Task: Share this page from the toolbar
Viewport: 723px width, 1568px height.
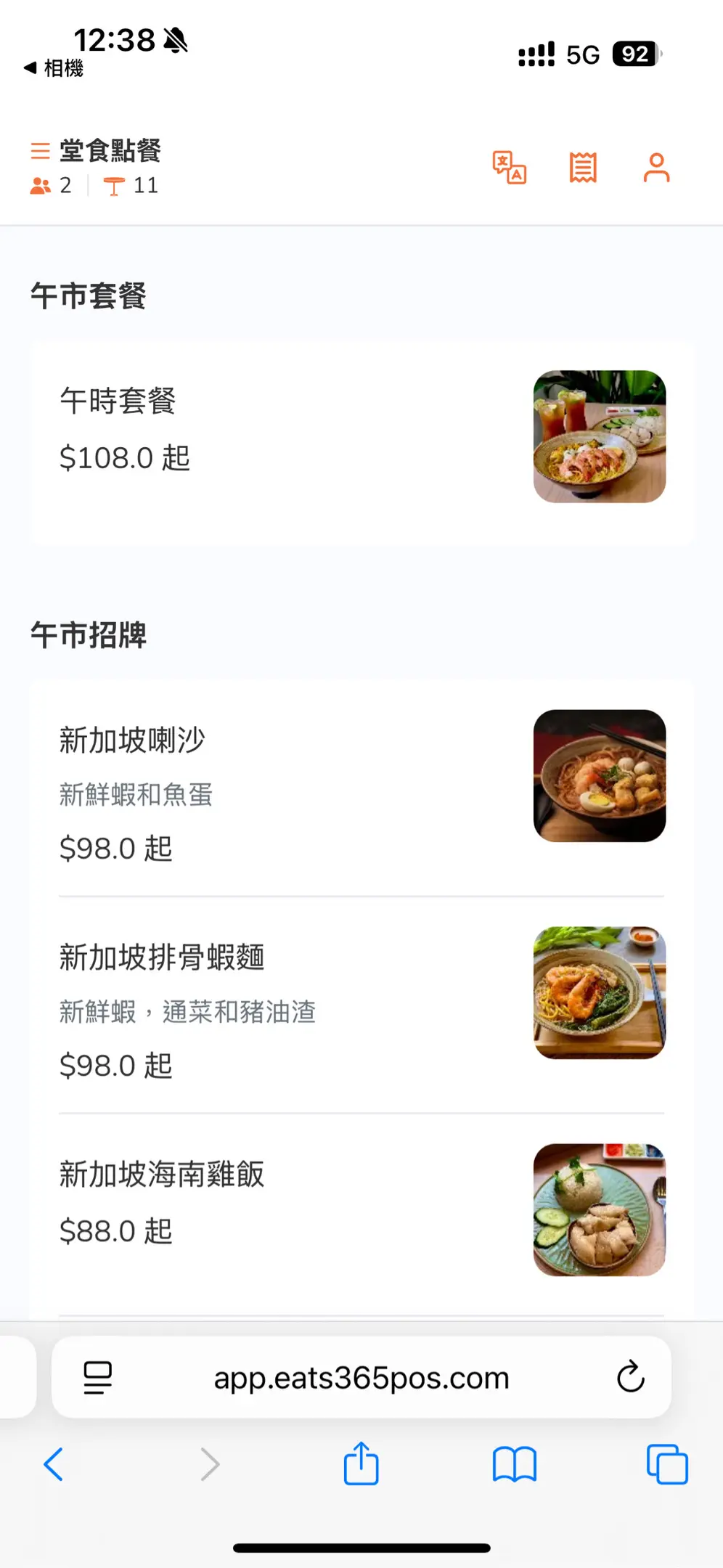Action: point(361,1464)
